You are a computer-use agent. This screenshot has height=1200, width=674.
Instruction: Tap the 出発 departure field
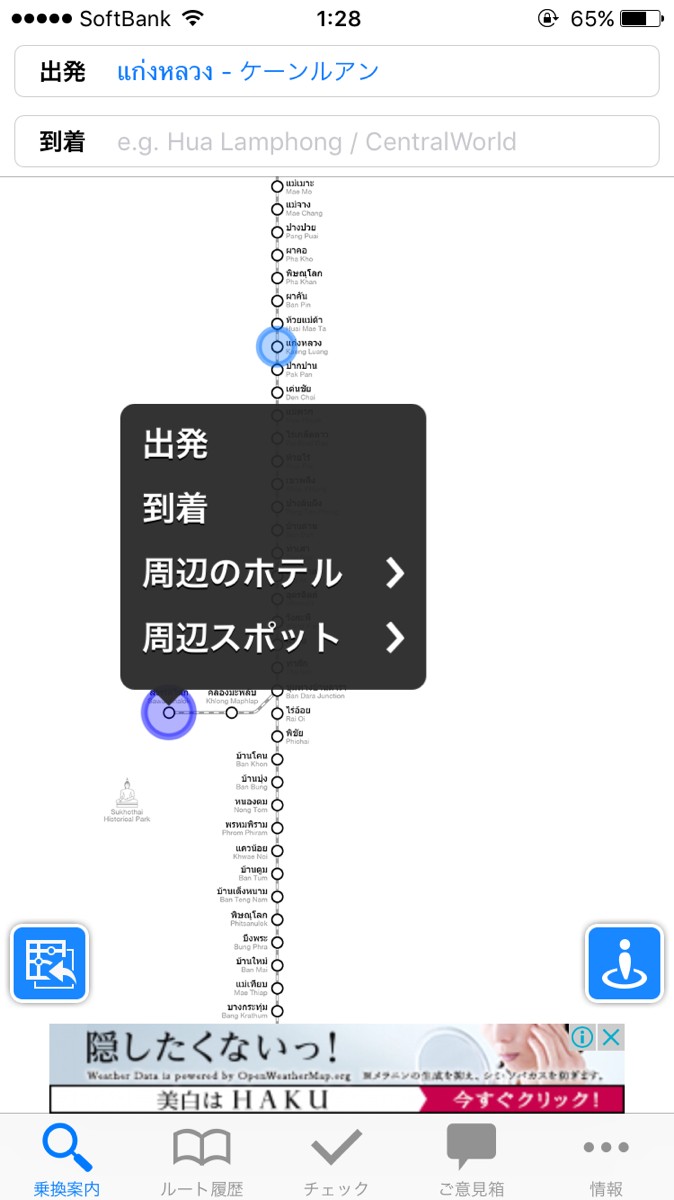click(x=337, y=71)
